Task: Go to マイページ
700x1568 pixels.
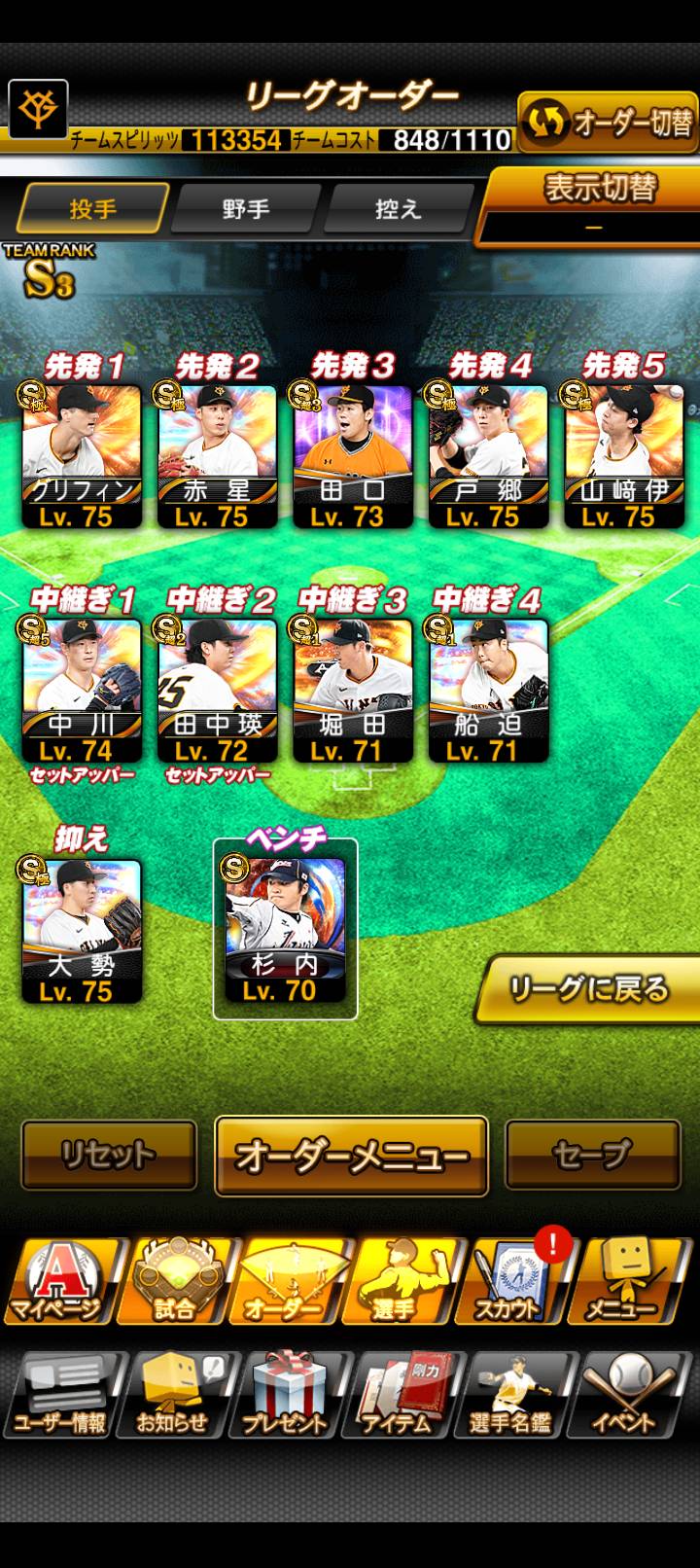Action: [x=60, y=1282]
